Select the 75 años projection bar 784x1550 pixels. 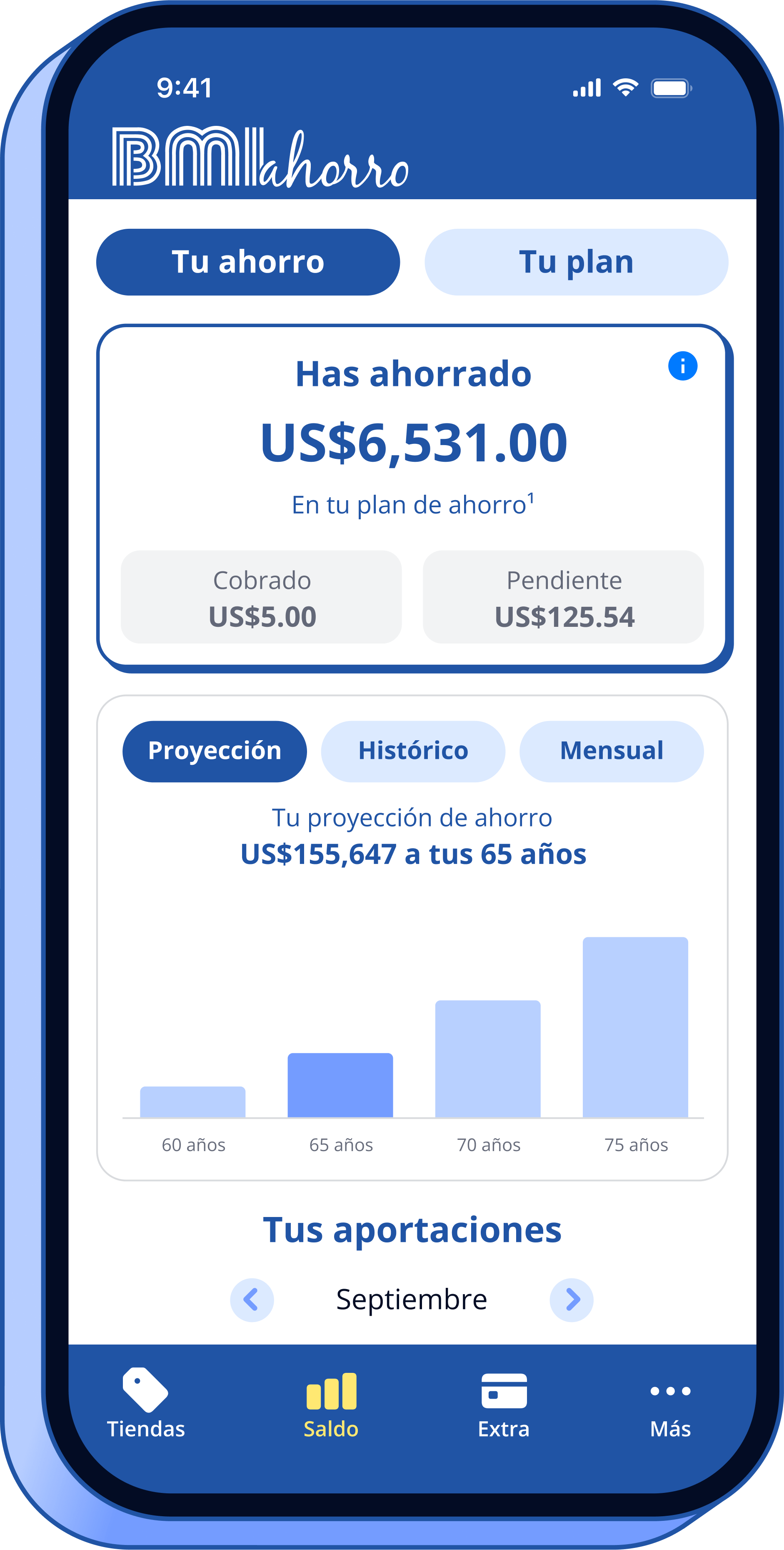(x=635, y=1027)
